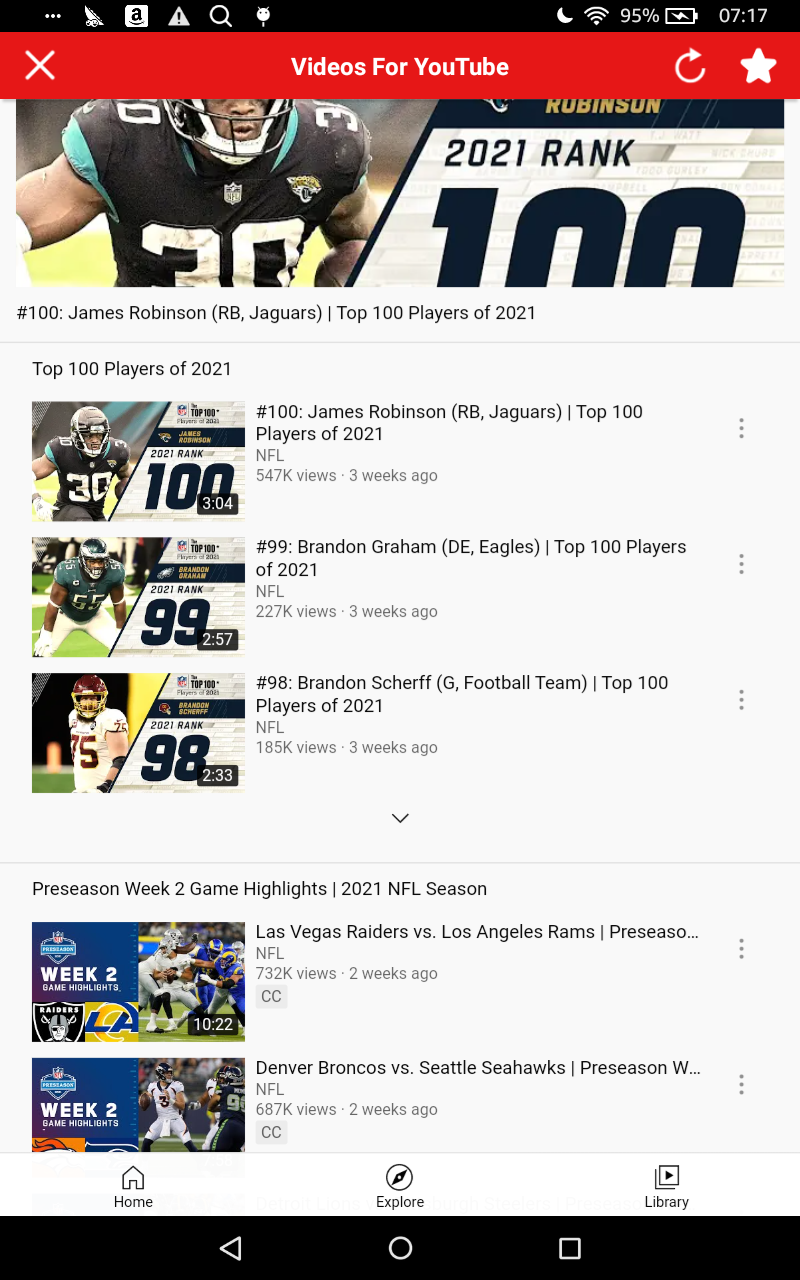Open the warning triangle notification icon

(x=178, y=16)
